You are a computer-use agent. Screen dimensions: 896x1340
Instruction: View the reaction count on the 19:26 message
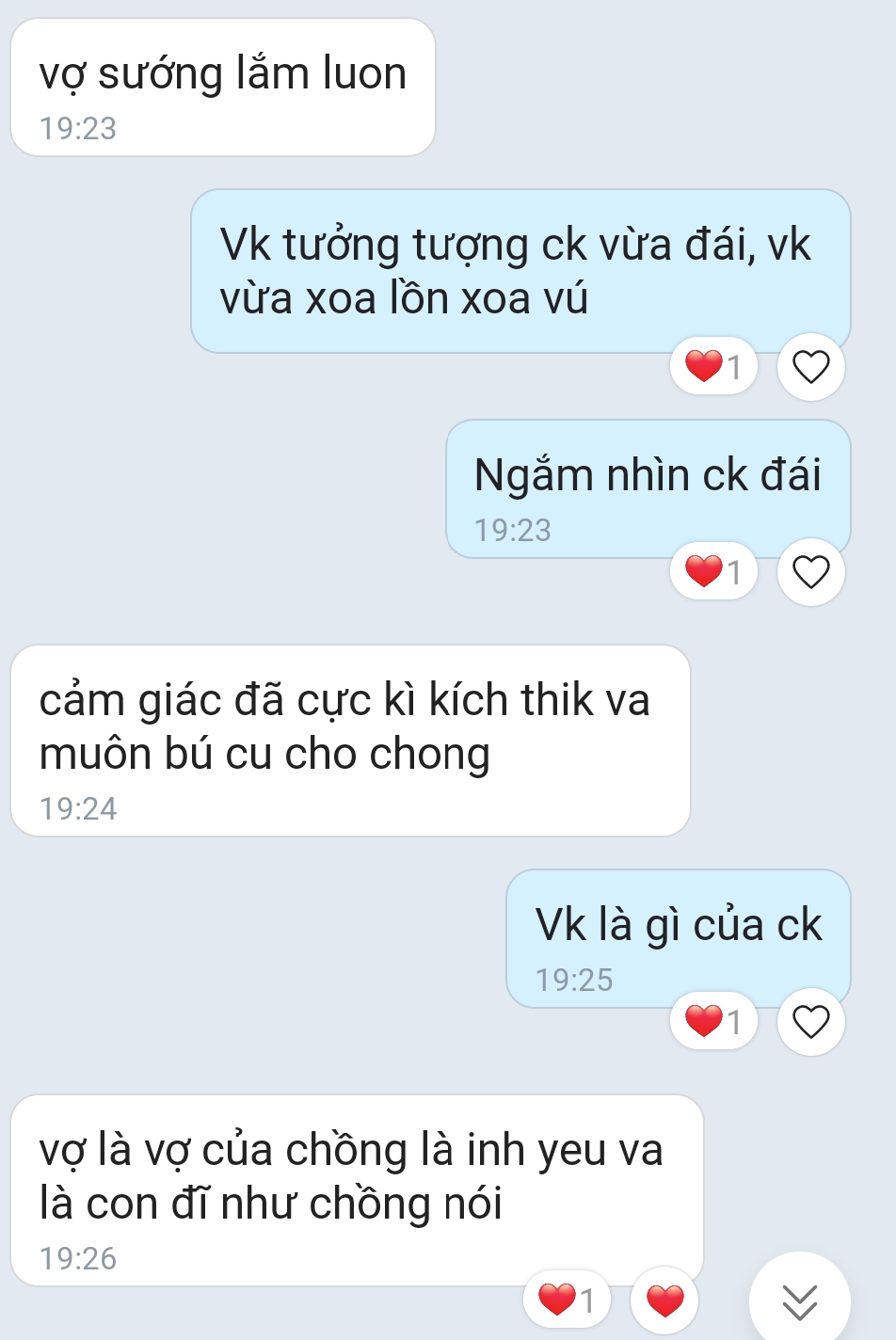coord(567,1300)
